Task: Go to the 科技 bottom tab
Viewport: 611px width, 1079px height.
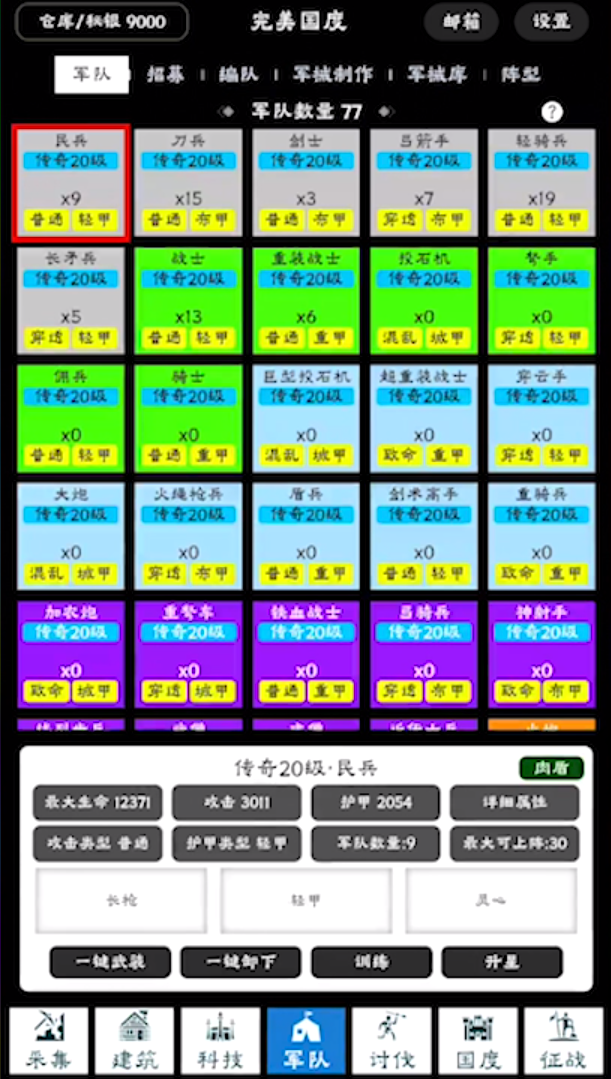Action: tap(220, 1041)
